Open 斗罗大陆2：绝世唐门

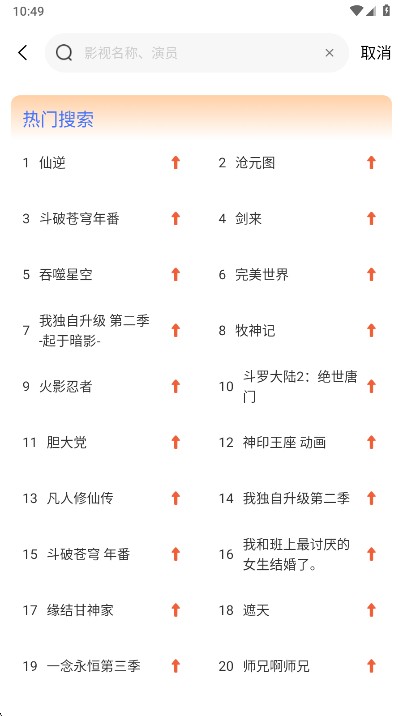(300, 386)
